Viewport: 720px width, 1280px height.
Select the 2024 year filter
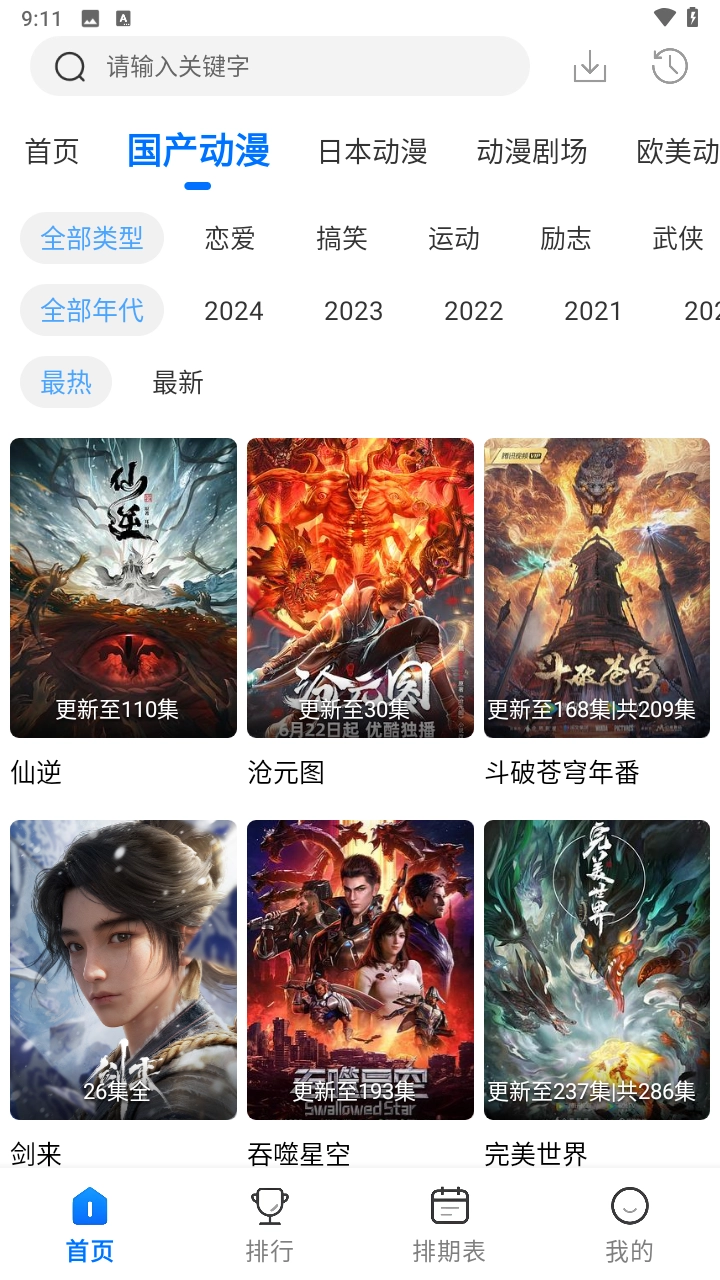pos(233,311)
